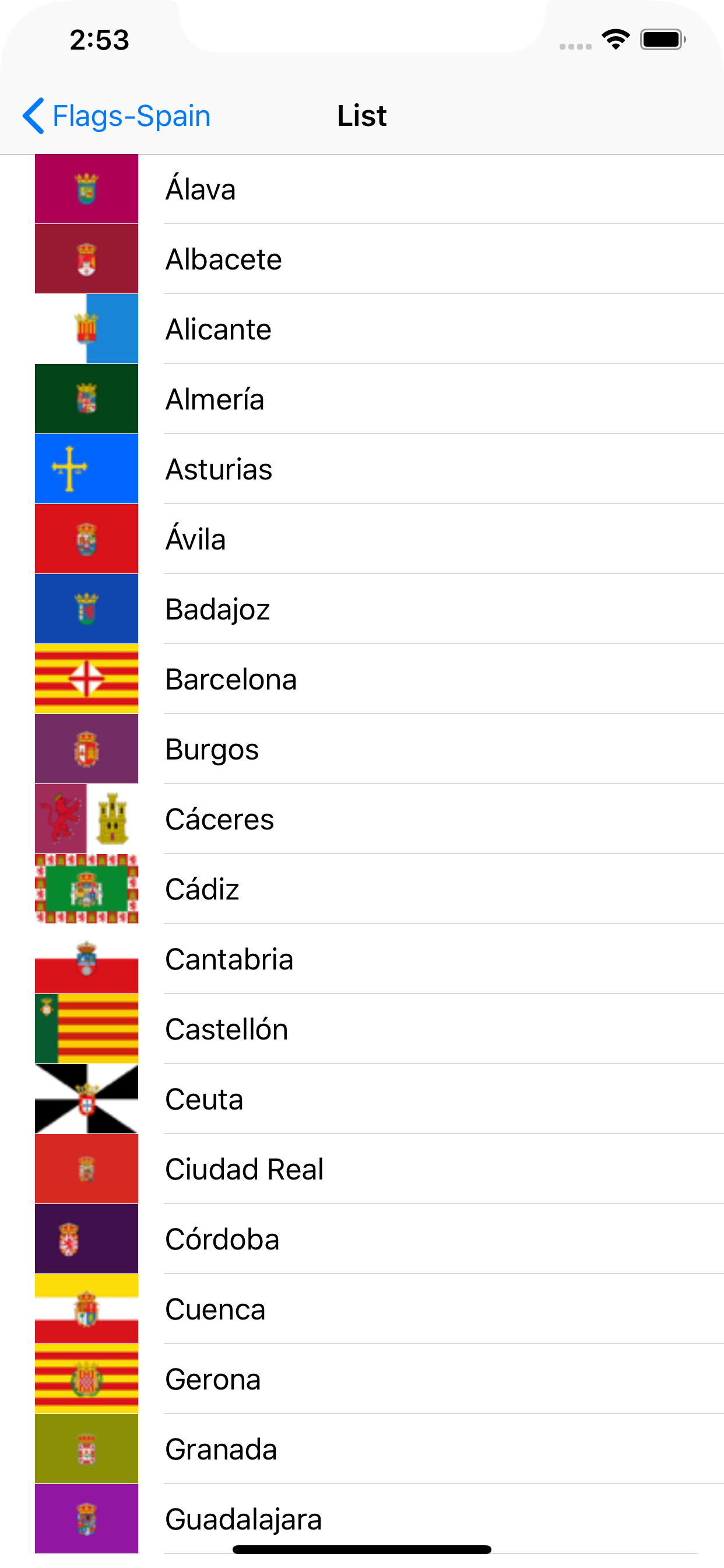Tap the Cáceres flag with lion and castle
This screenshot has height=1568, width=724.
point(86,818)
